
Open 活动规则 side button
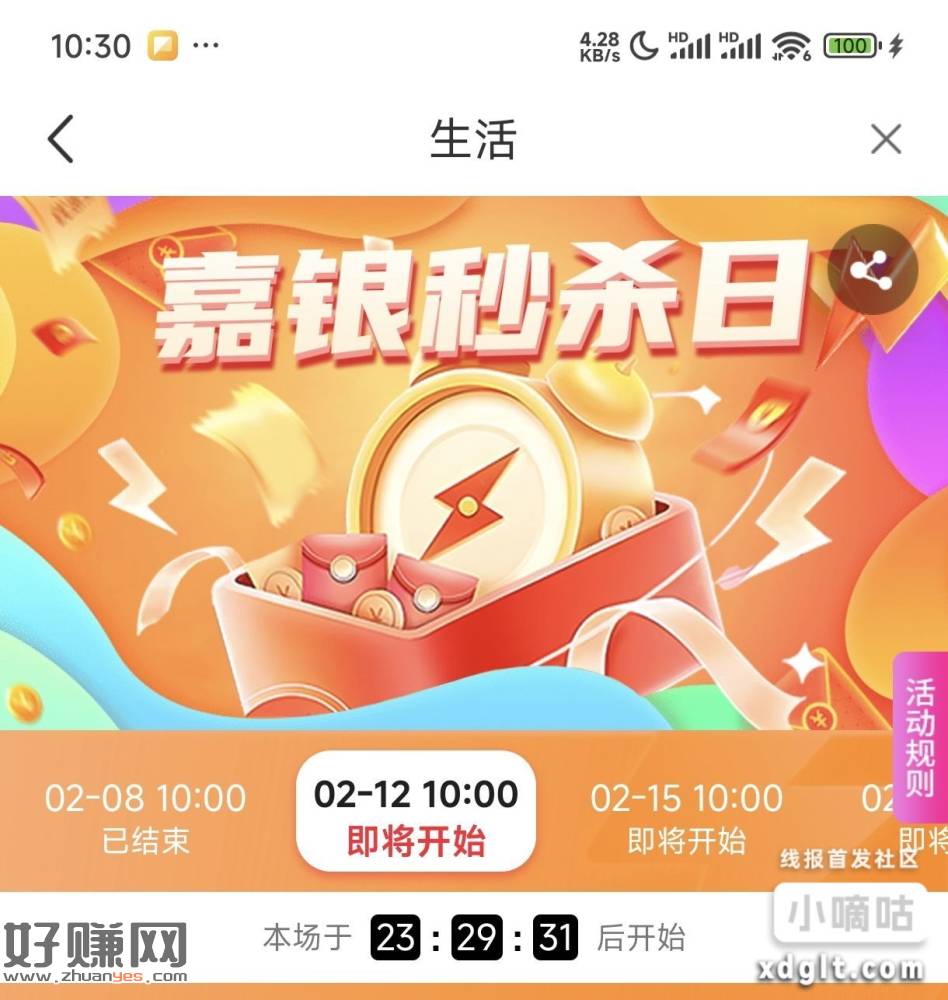click(920, 736)
